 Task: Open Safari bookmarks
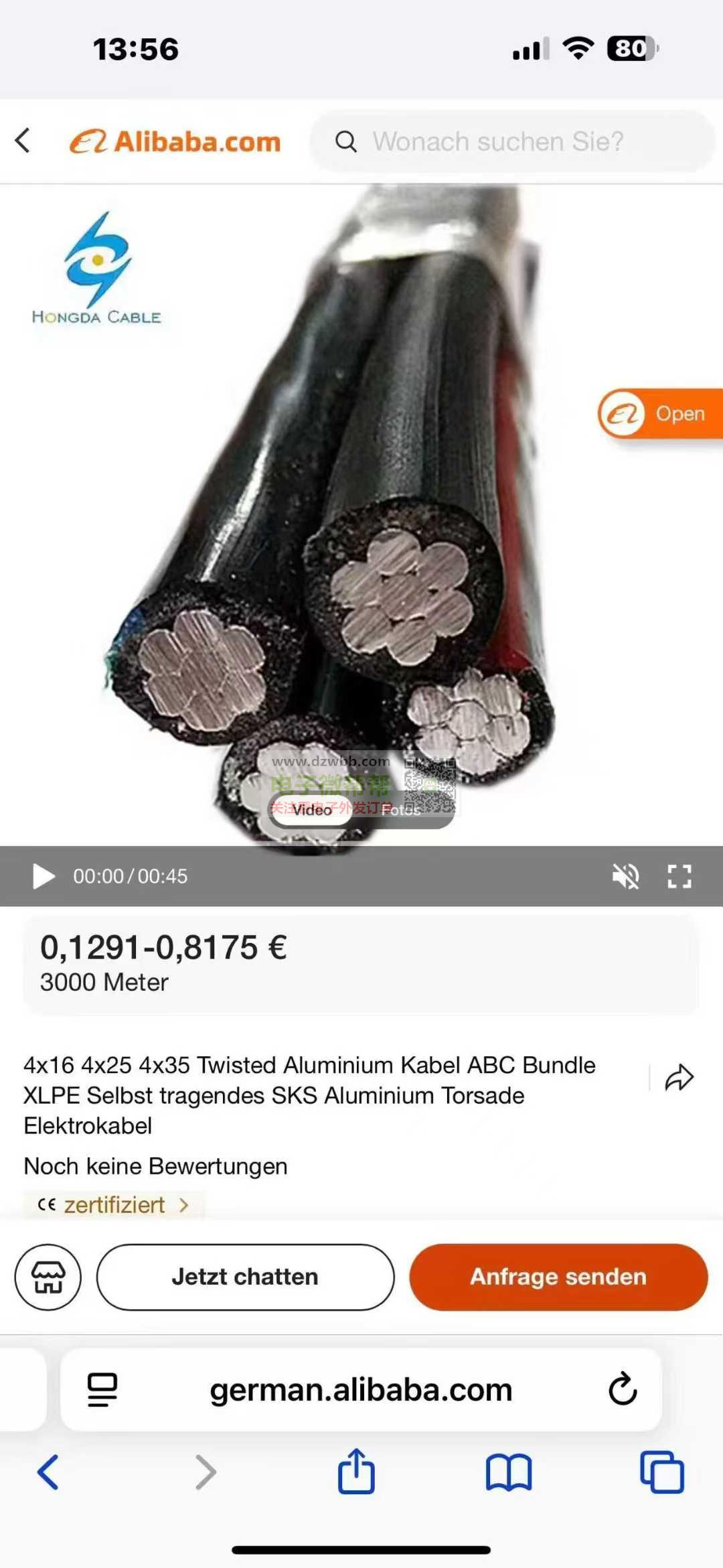509,1472
